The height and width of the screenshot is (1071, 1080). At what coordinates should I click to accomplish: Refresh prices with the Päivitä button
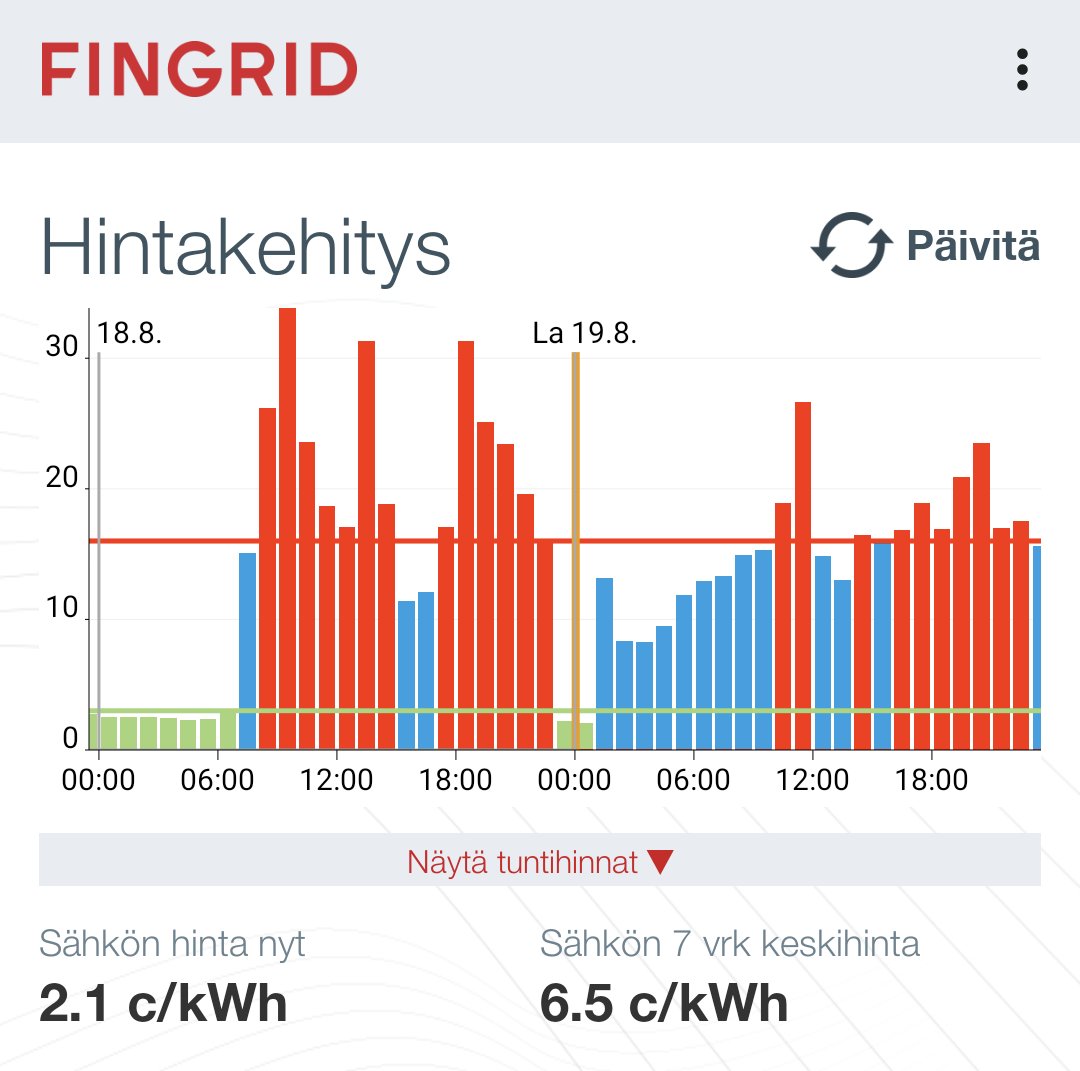(x=925, y=245)
